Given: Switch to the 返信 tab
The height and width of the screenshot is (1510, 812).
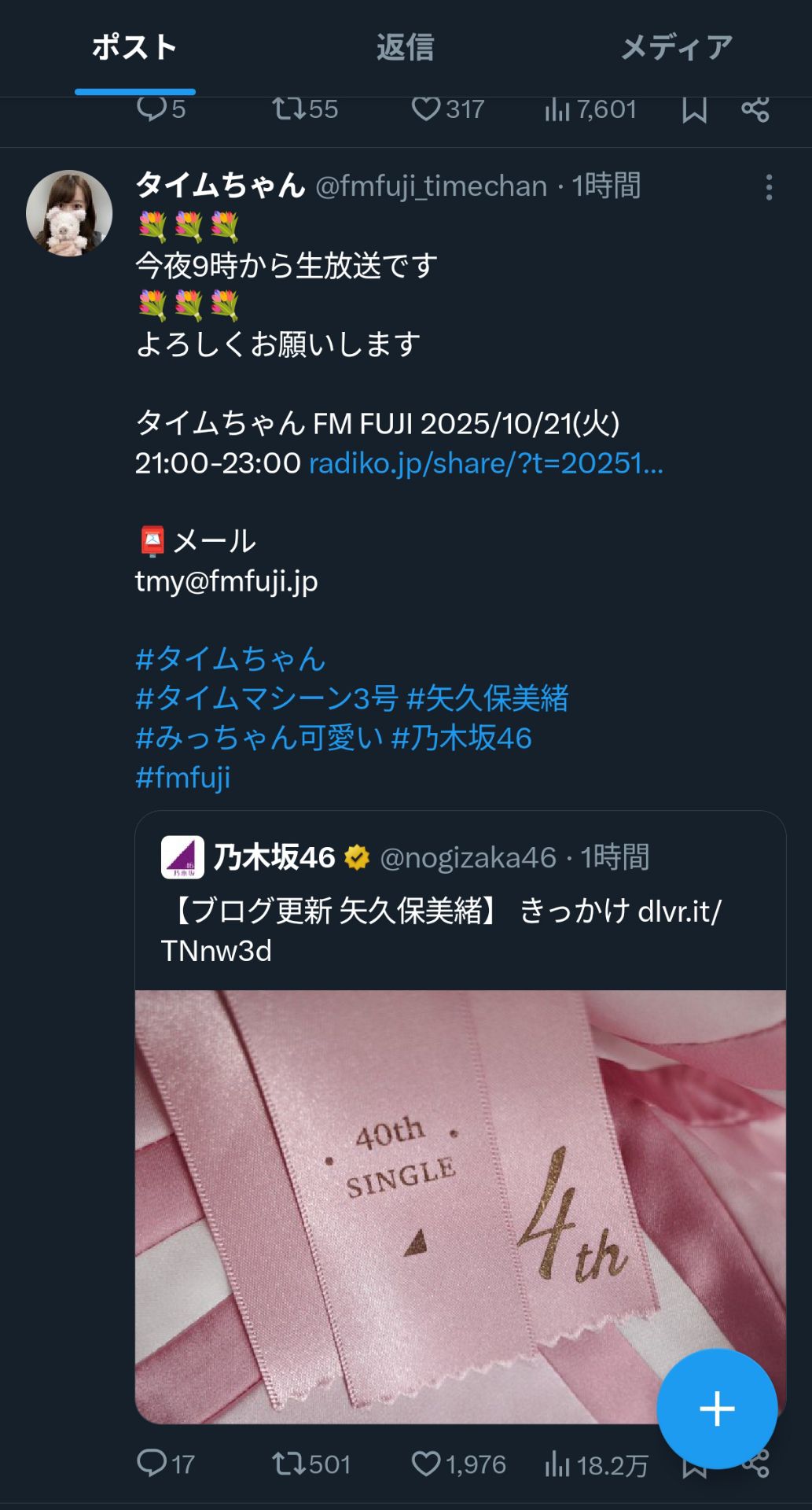Looking at the screenshot, I should (405, 47).
